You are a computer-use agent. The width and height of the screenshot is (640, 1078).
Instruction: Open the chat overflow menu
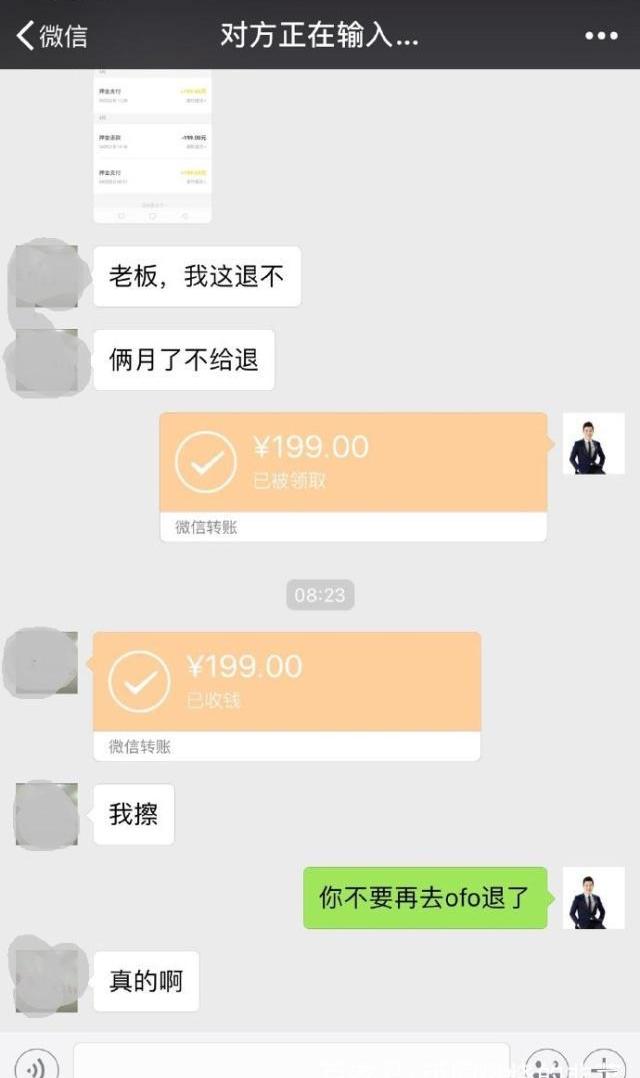click(x=601, y=36)
